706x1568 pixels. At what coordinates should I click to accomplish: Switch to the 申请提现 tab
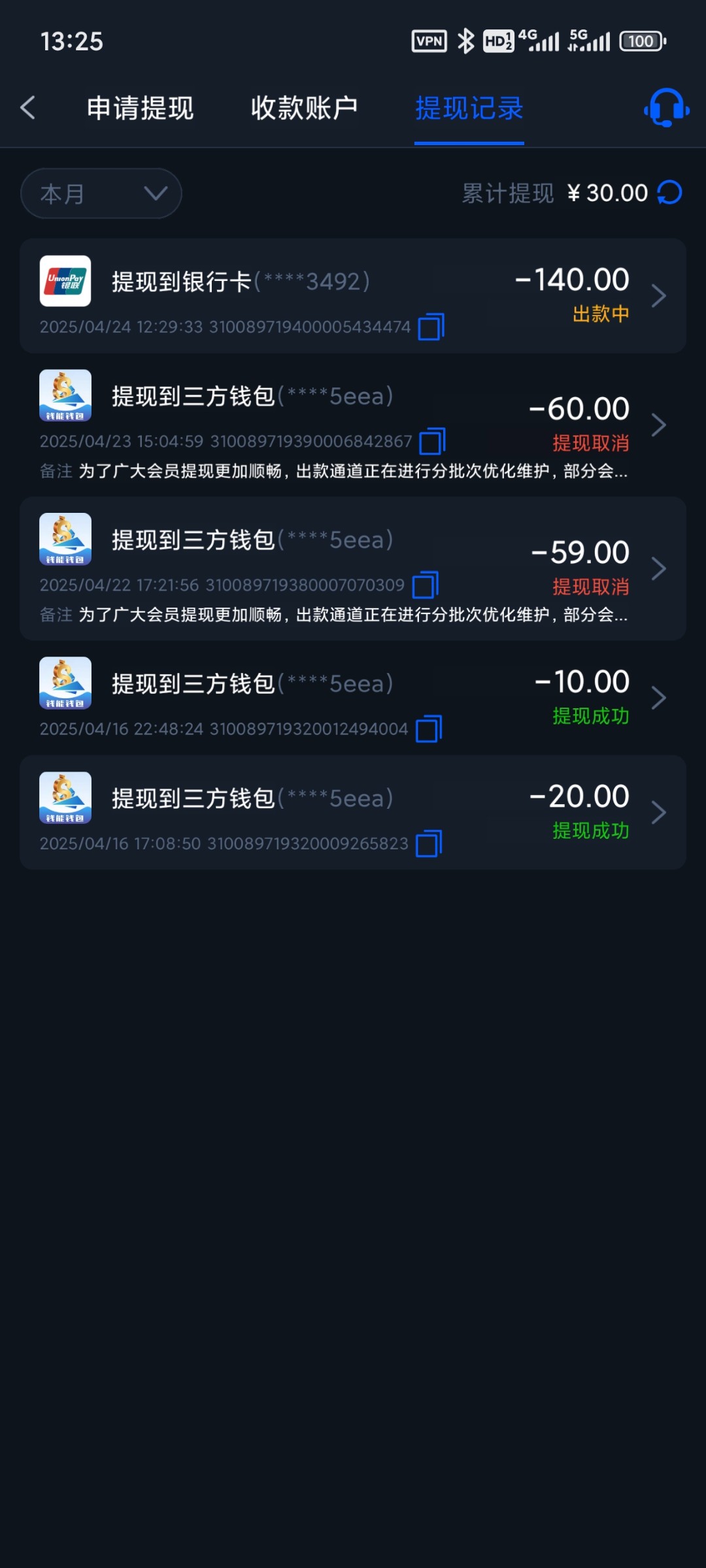coord(141,108)
